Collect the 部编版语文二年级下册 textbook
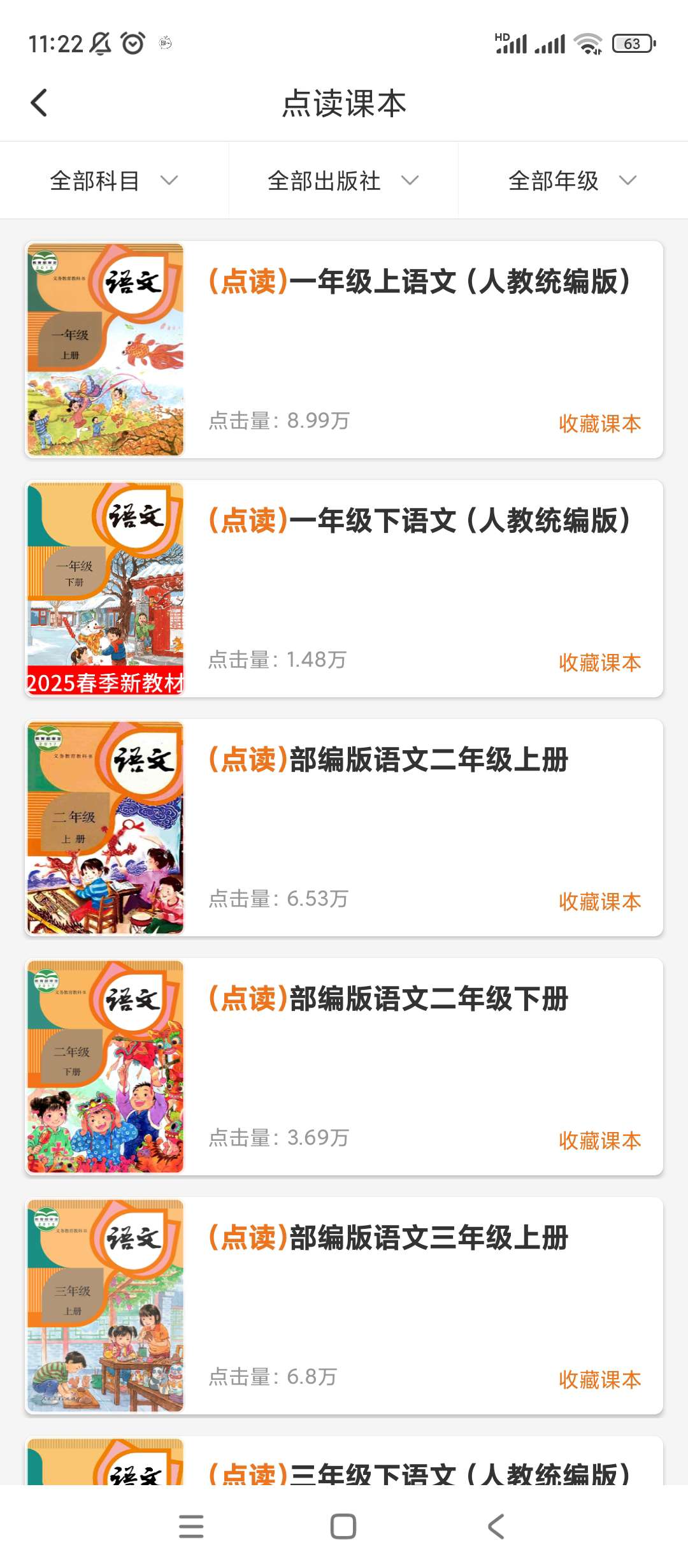The width and height of the screenshot is (688, 1568). tap(599, 1141)
